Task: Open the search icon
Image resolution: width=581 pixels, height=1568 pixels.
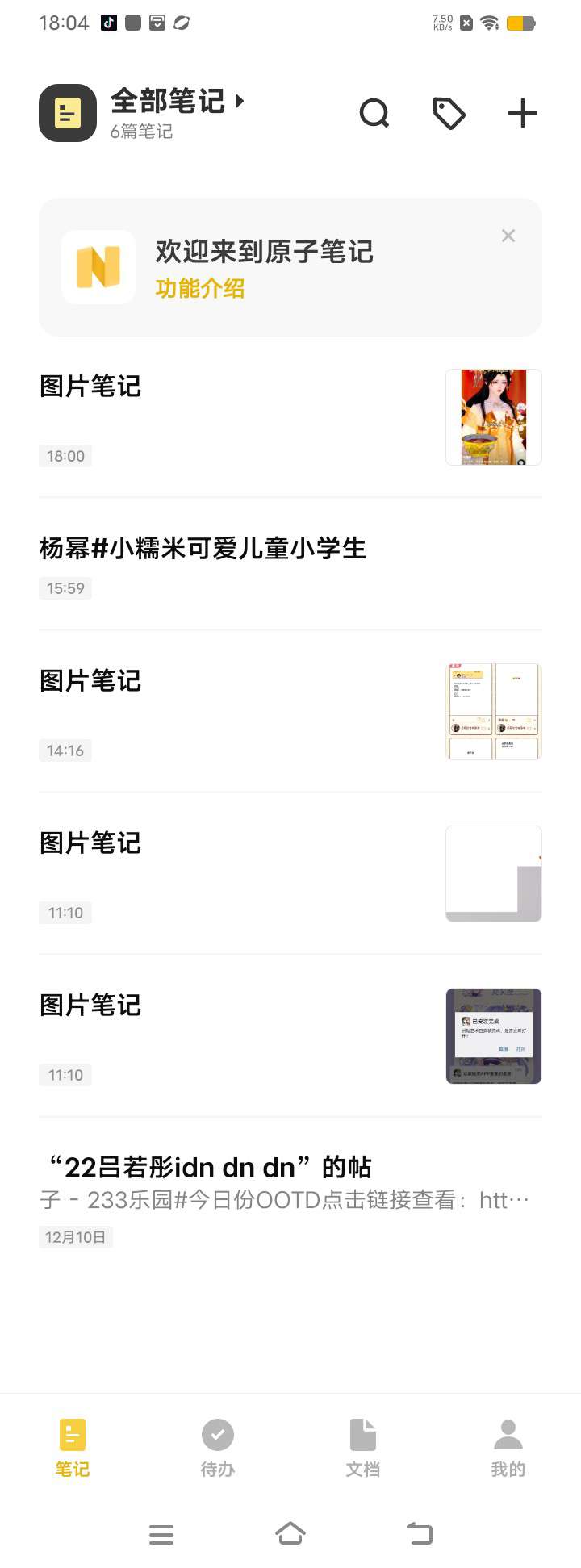Action: pyautogui.click(x=374, y=114)
